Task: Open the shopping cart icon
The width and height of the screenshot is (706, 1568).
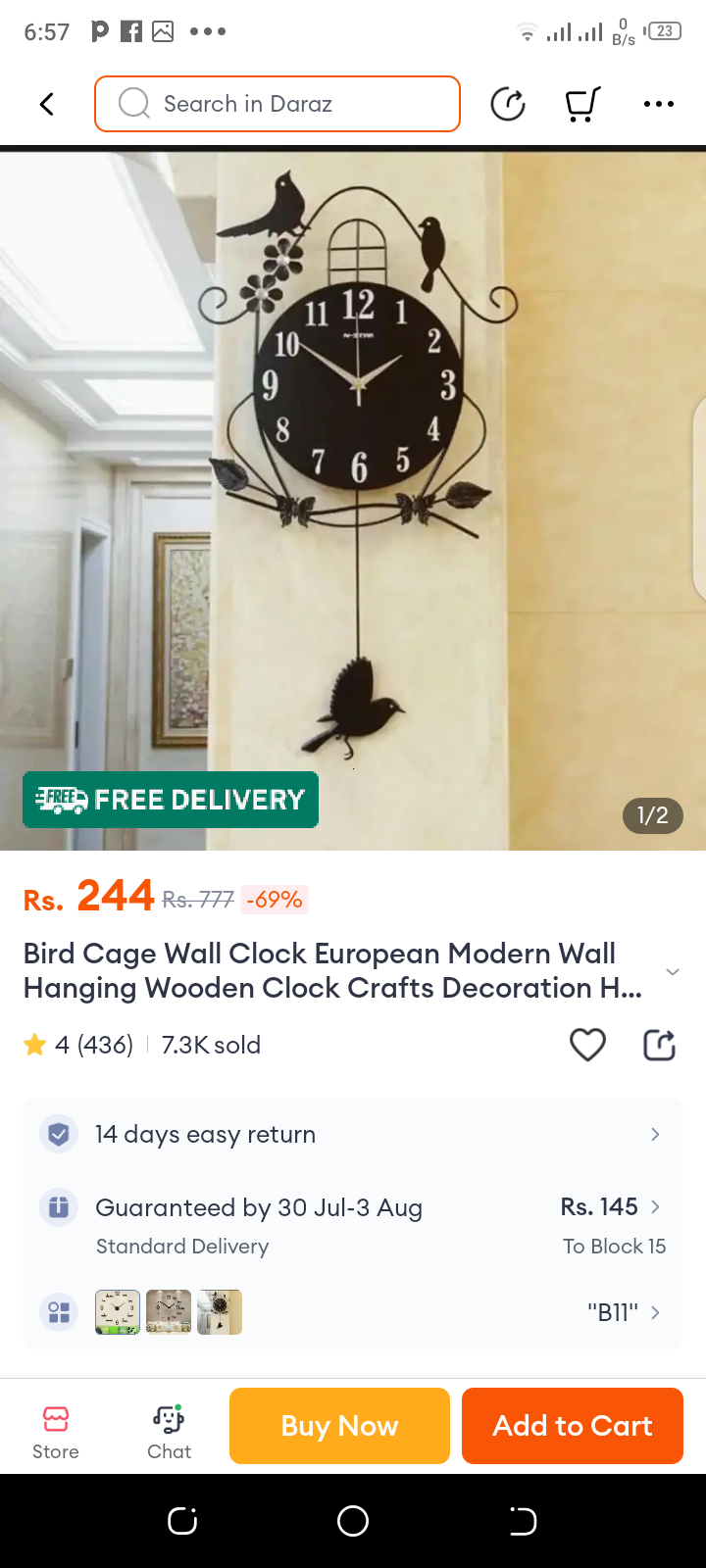Action: tap(582, 104)
